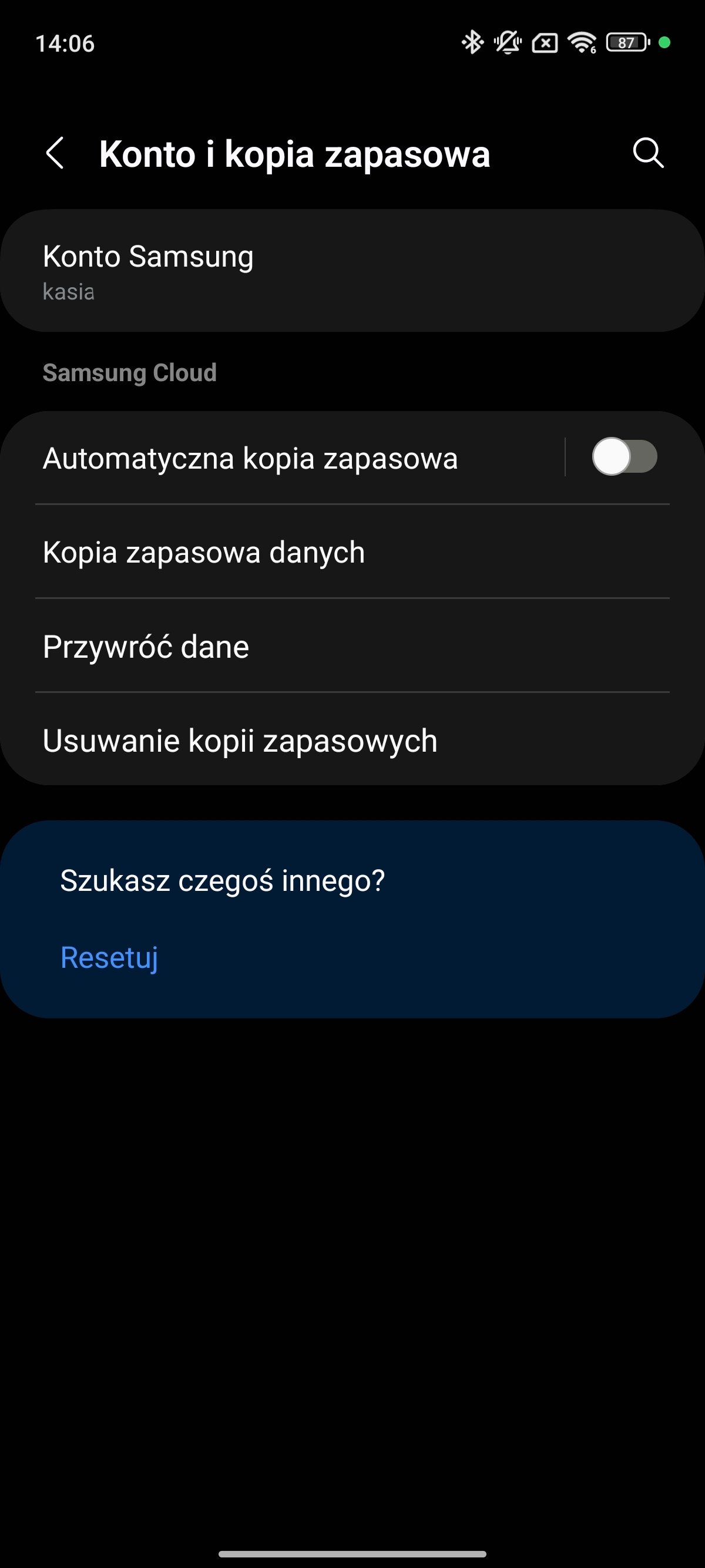Enable the Automatyczna kopia zapasowa switch

click(624, 457)
